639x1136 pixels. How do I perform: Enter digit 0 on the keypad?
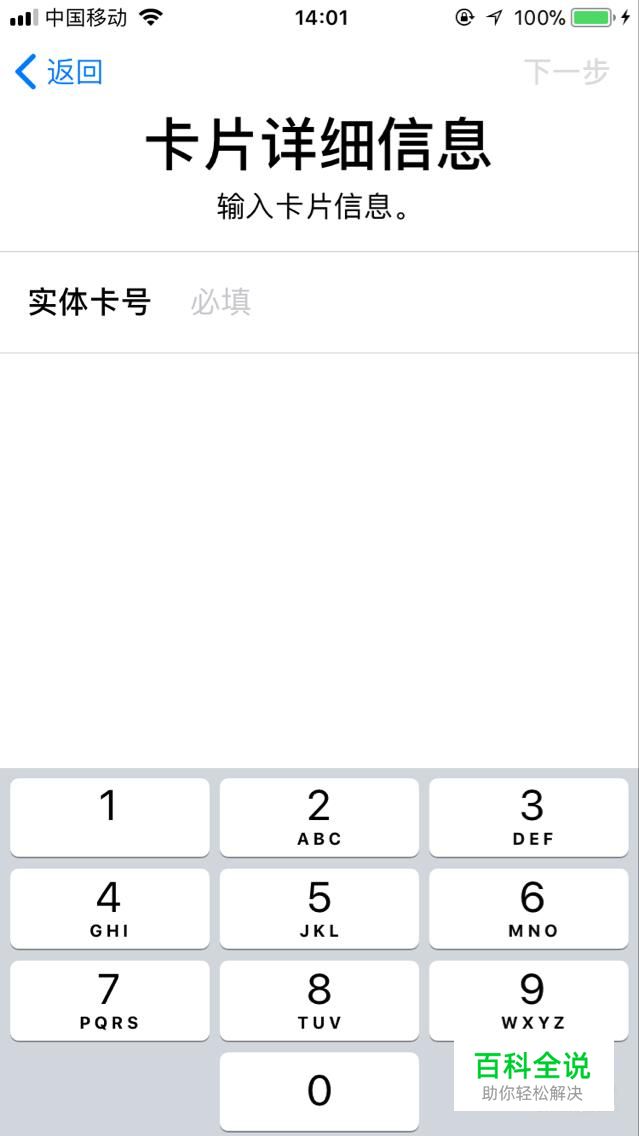click(319, 1090)
